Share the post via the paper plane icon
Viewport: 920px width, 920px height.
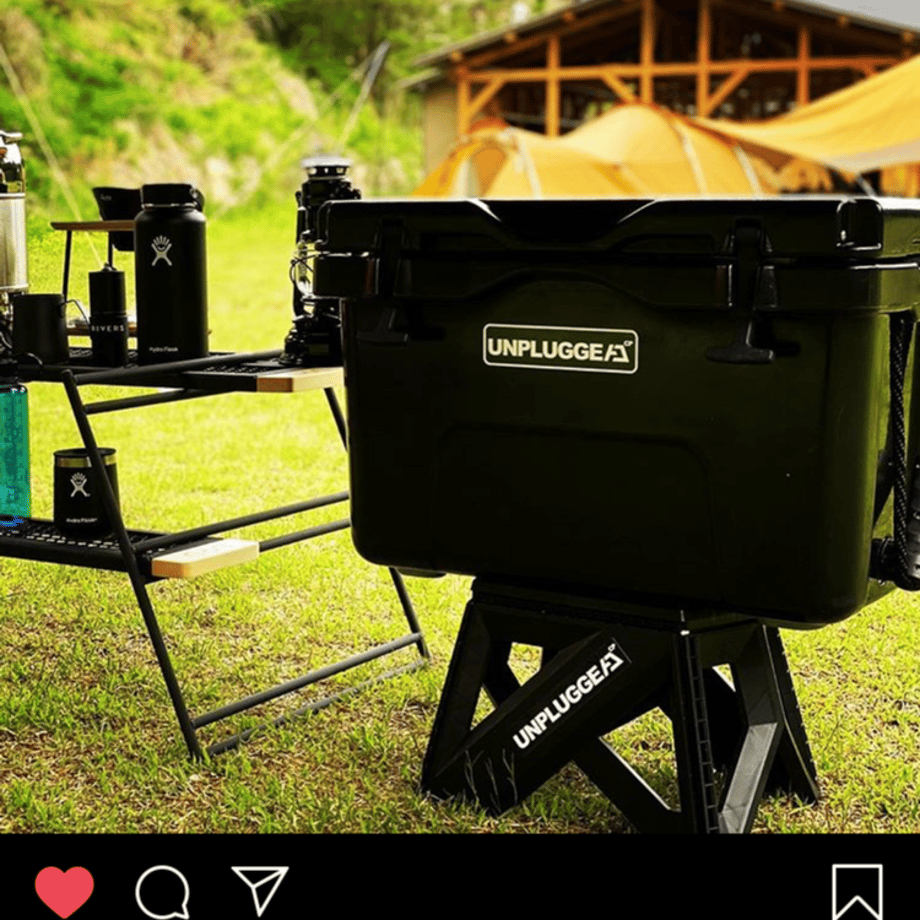tap(260, 889)
